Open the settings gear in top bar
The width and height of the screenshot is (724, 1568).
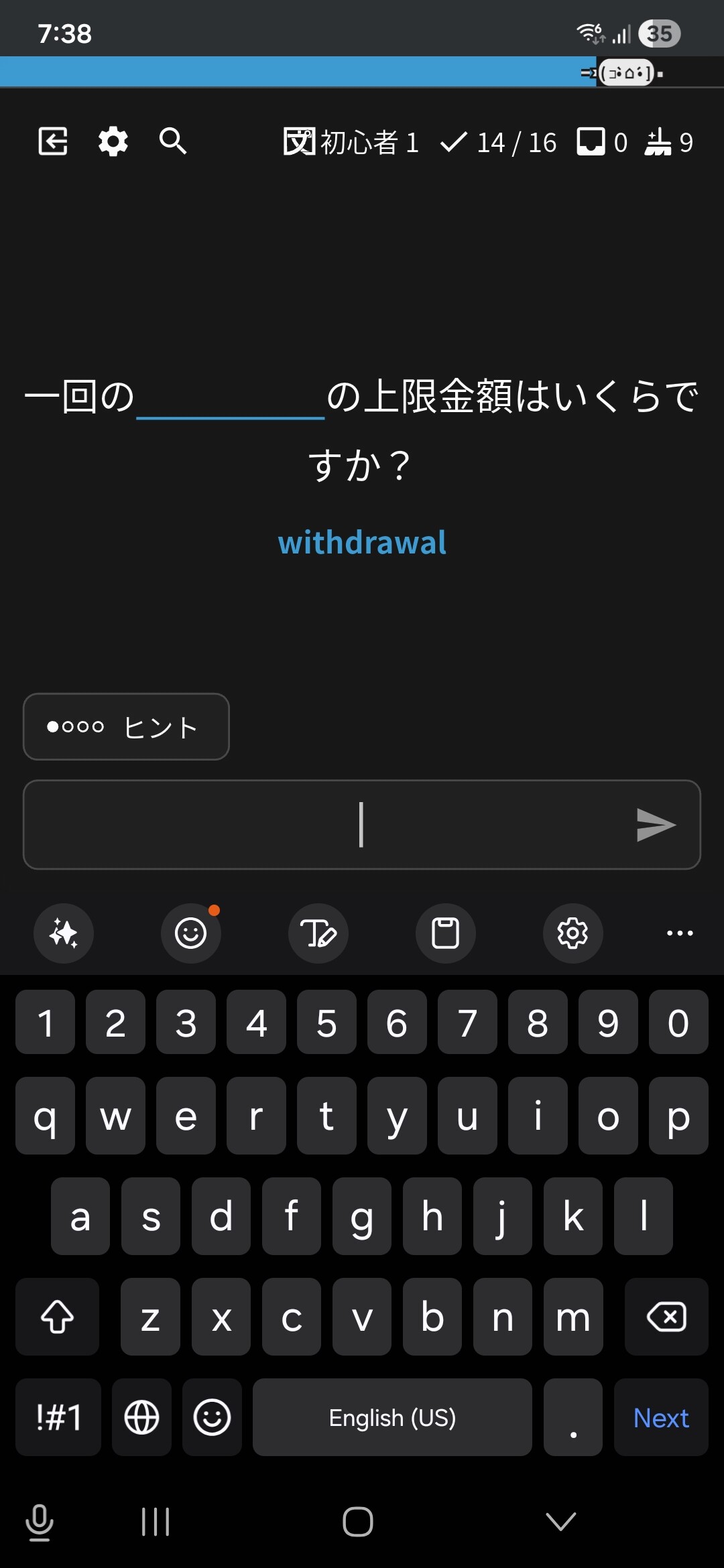click(113, 141)
